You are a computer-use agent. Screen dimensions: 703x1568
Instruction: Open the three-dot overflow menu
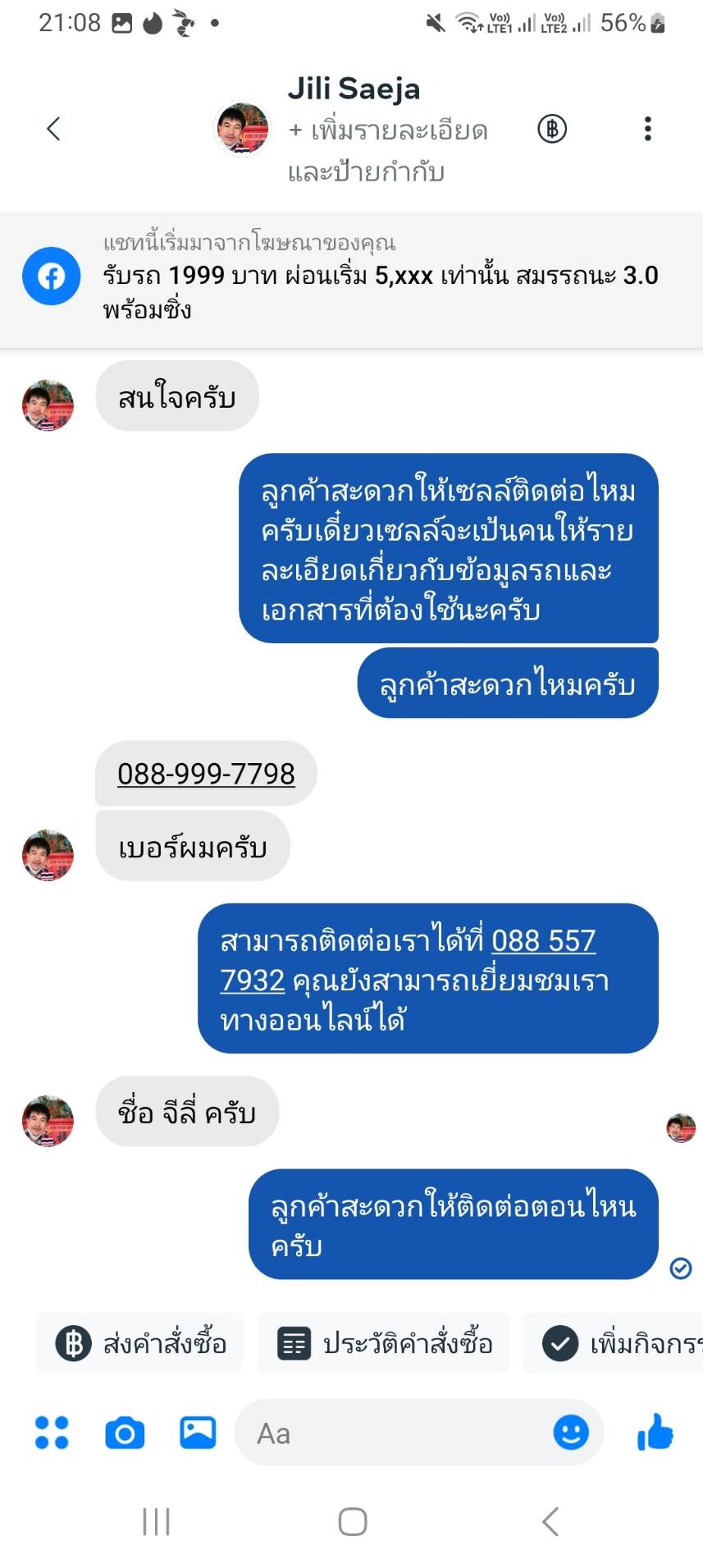coord(647,129)
